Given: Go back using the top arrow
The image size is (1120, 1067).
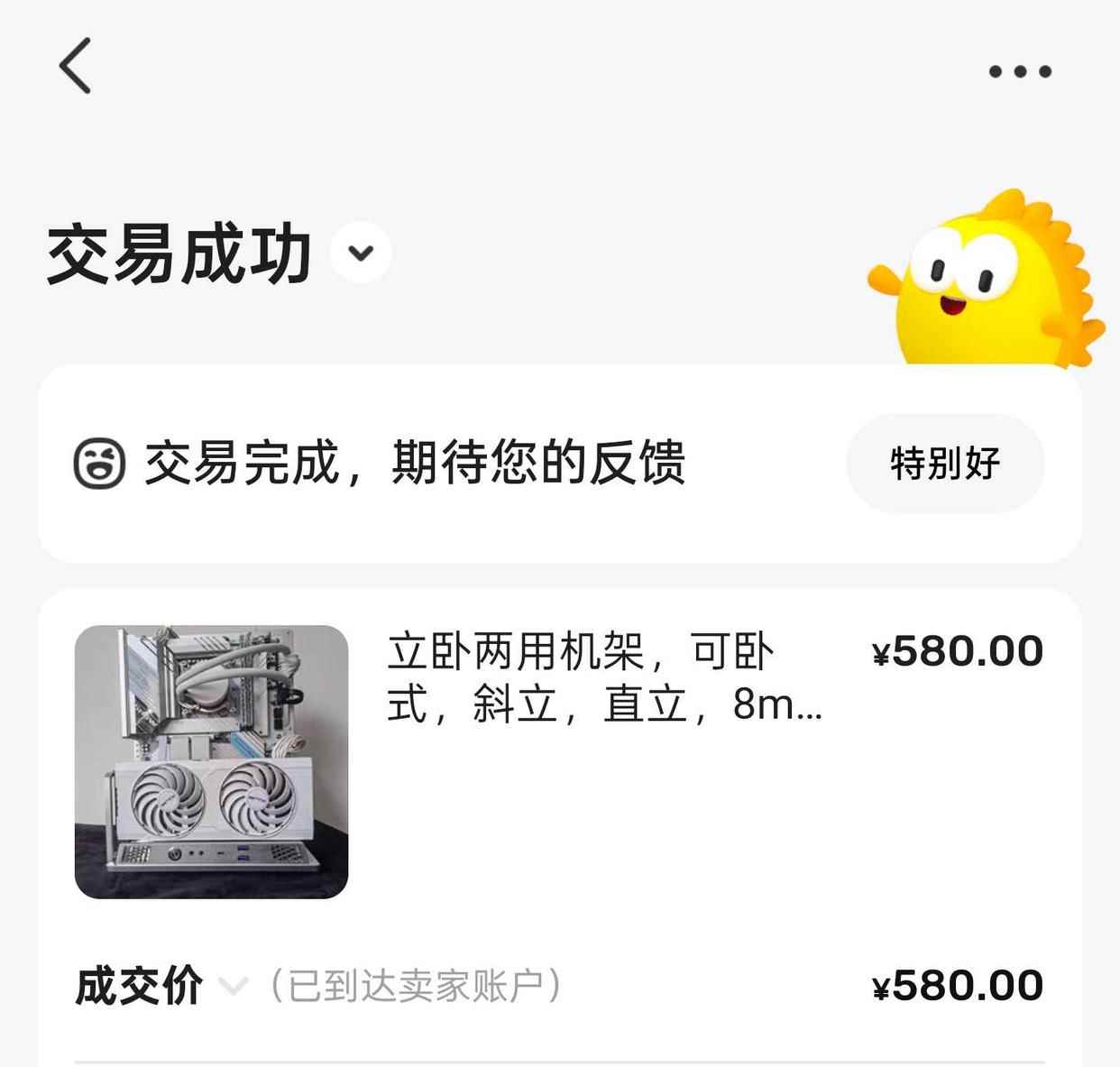Looking at the screenshot, I should tap(76, 66).
